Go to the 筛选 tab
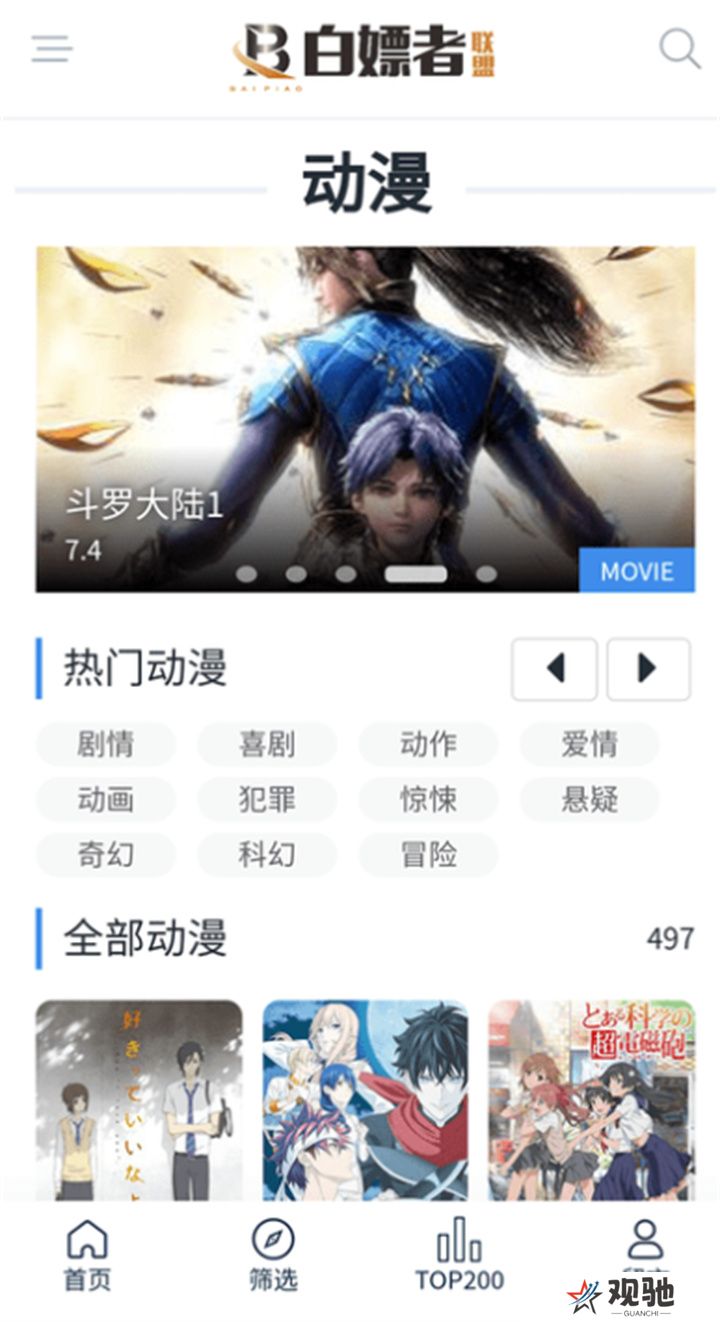720x1322 pixels. coord(273,1255)
